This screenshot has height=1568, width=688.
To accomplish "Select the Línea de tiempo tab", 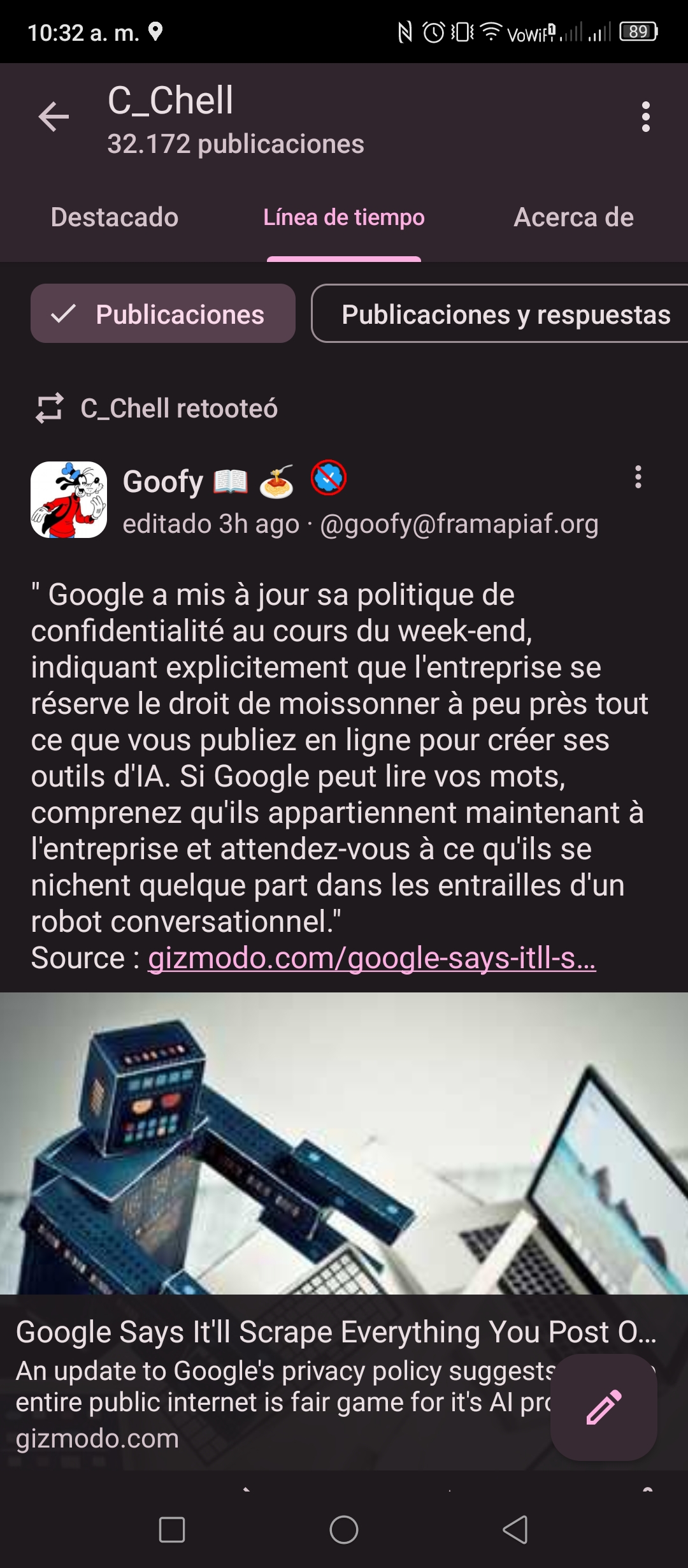I will pos(344,217).
